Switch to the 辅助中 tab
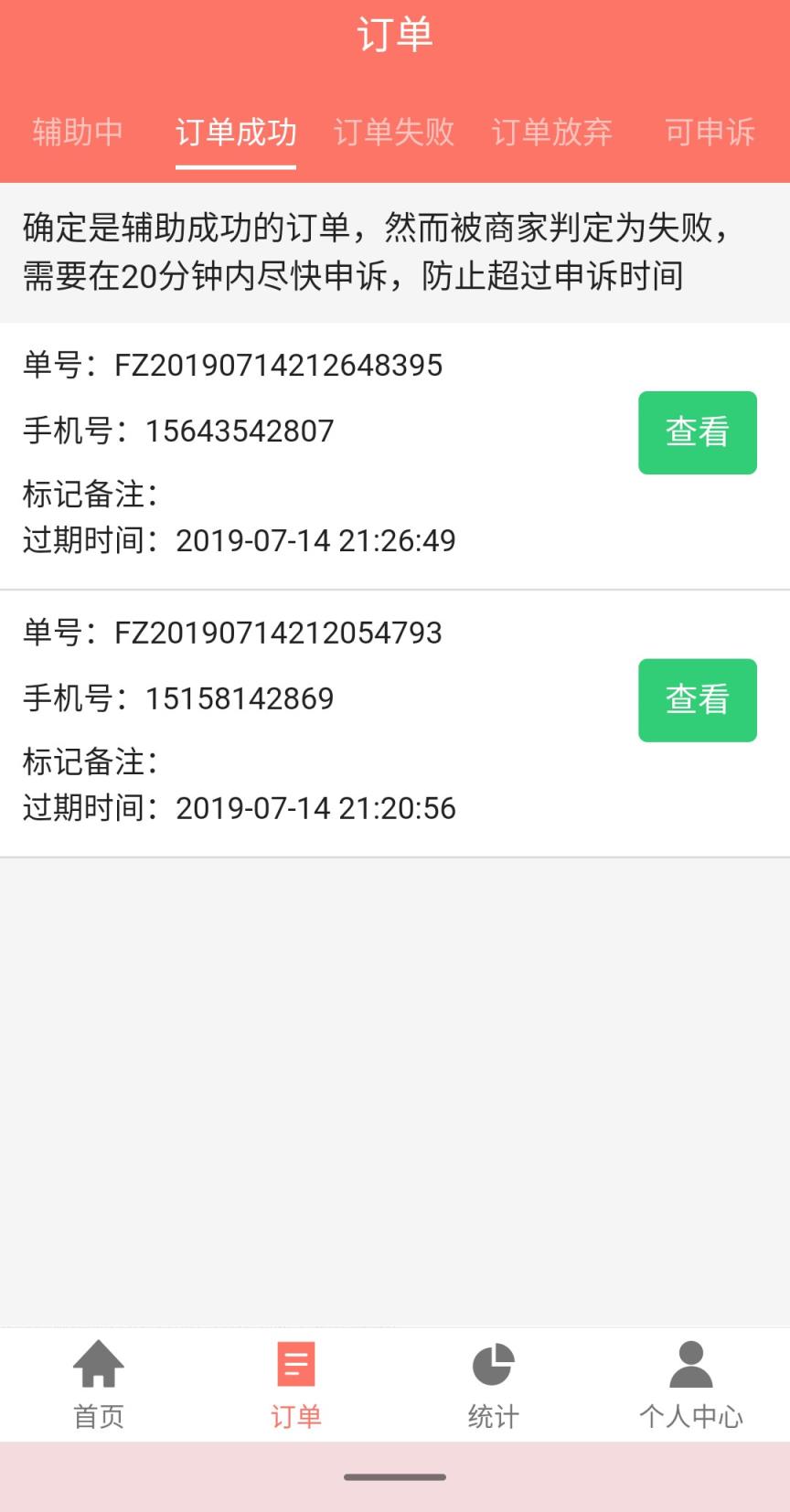The width and height of the screenshot is (790, 1512). tap(78, 133)
